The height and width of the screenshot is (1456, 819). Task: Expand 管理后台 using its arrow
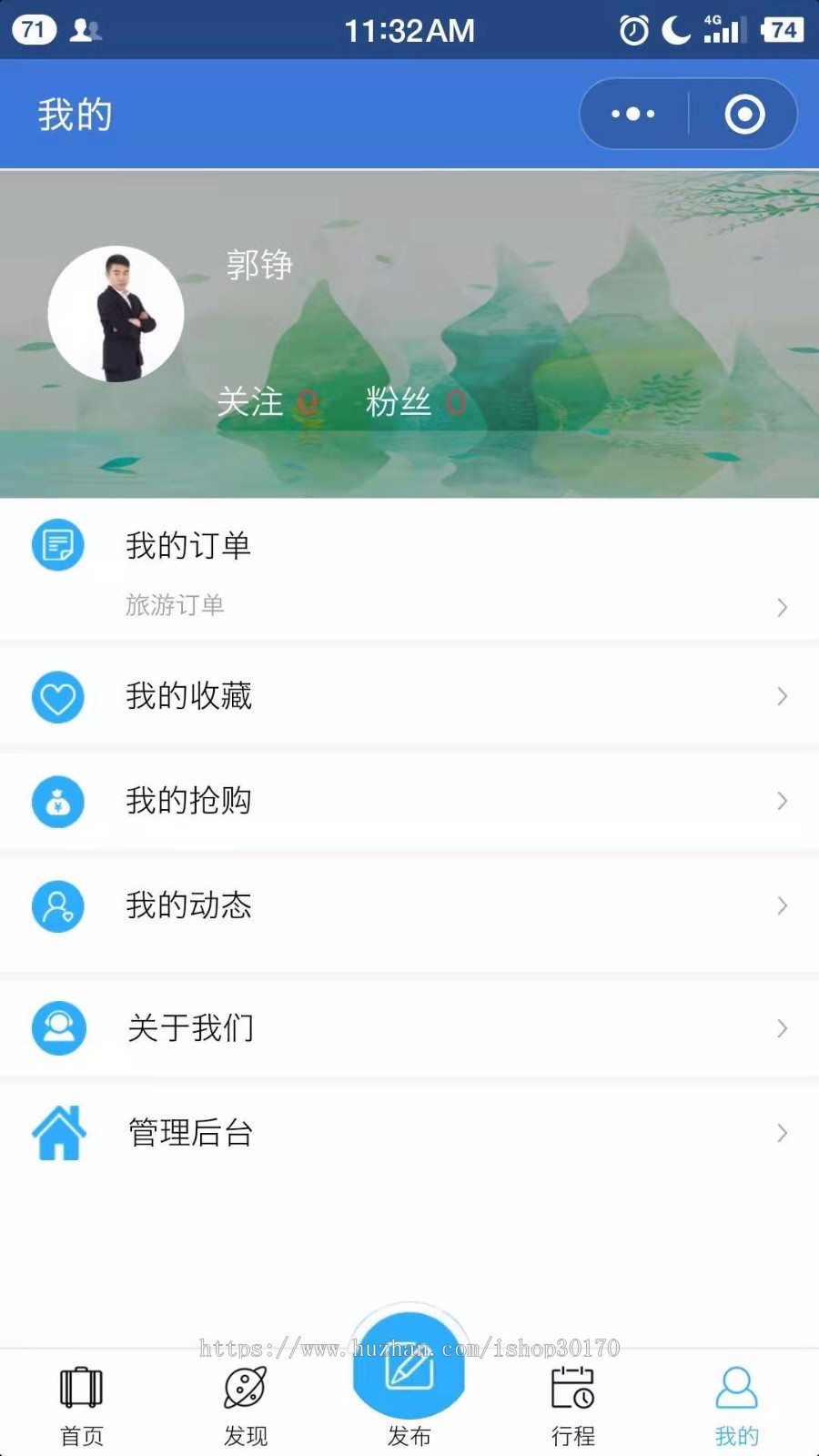pyautogui.click(x=783, y=1133)
